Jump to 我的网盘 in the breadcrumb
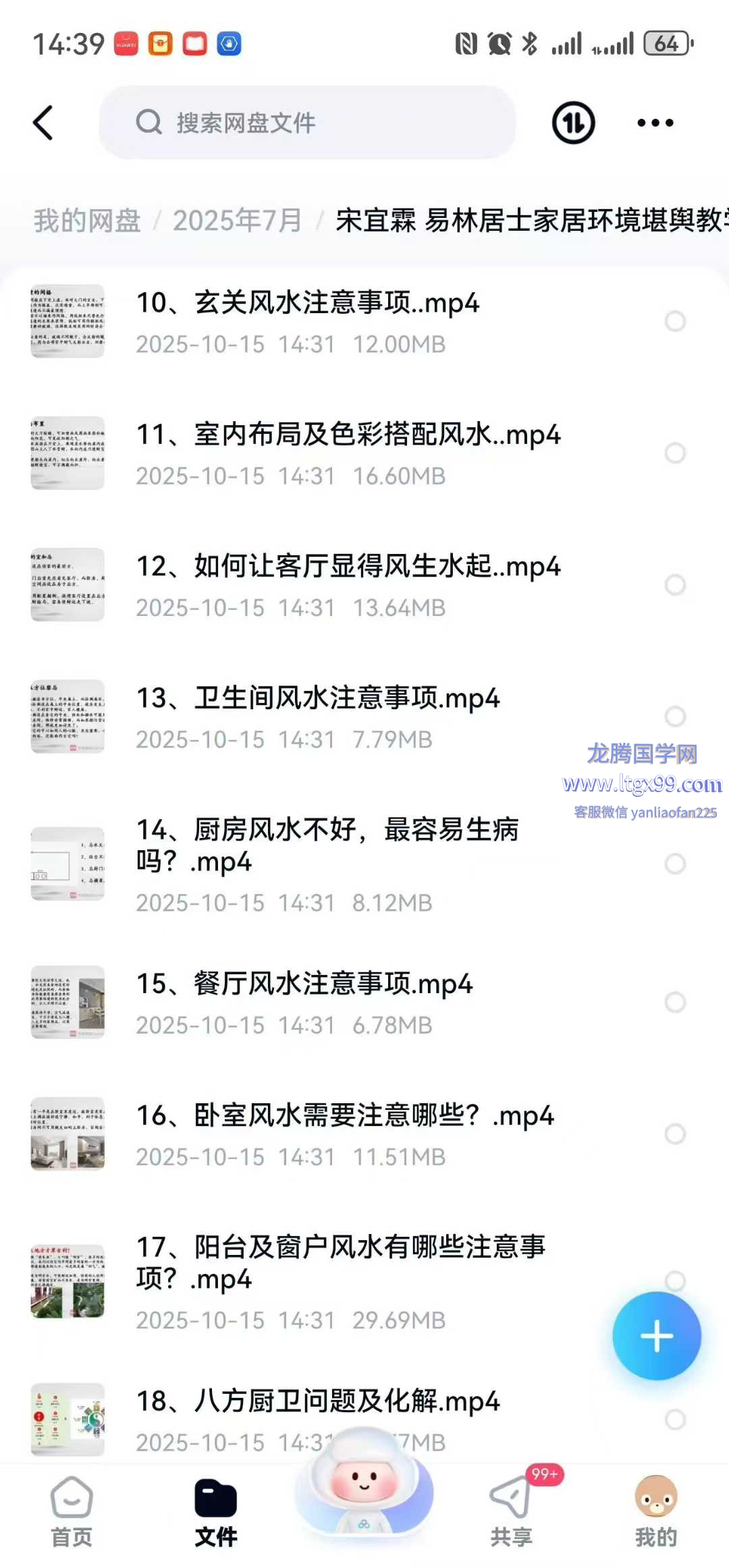This screenshot has height=1568, width=729. (x=87, y=221)
